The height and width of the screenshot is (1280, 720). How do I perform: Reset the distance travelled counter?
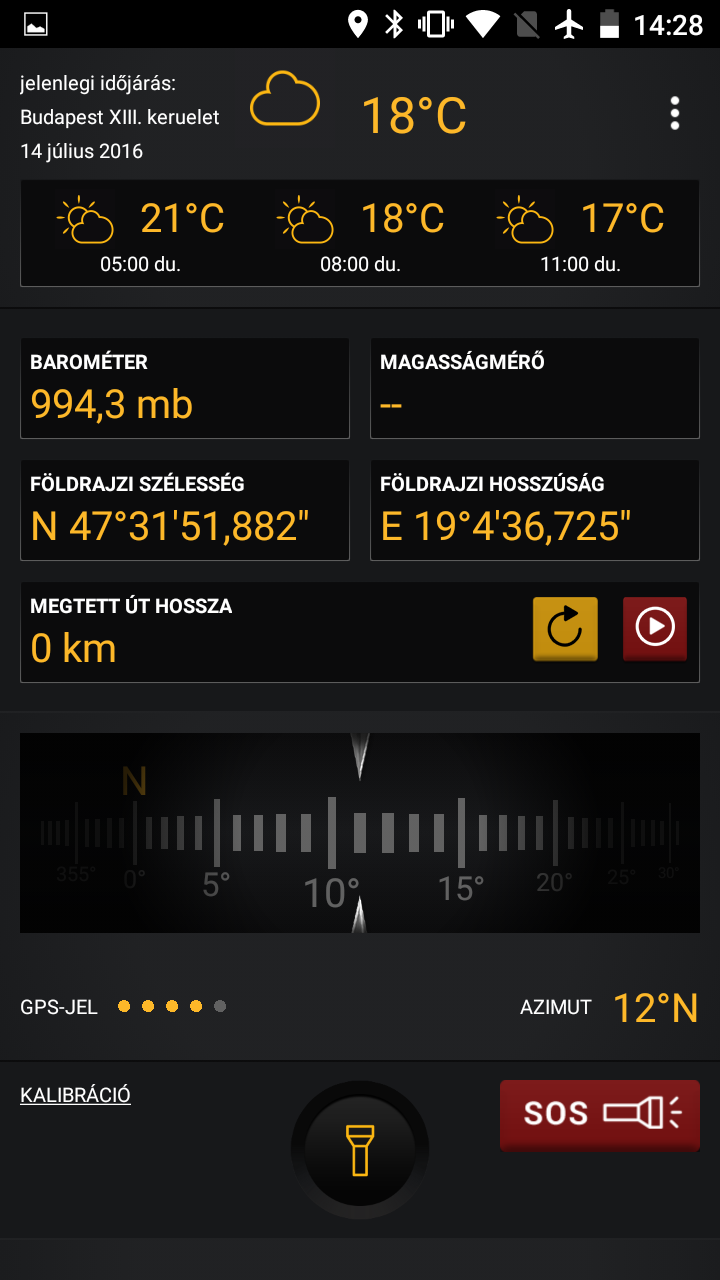point(565,628)
